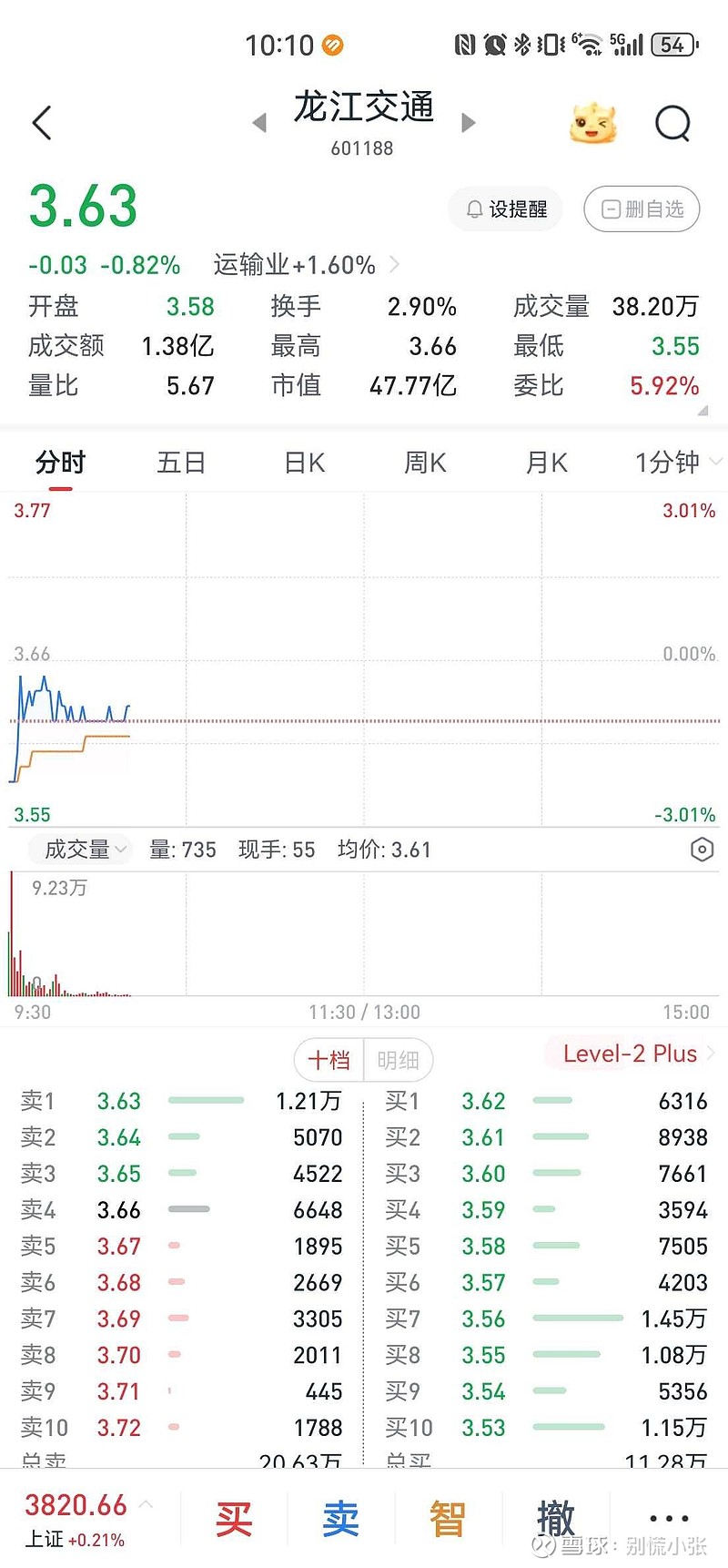Switch to the 五日 chart tab
The image size is (728, 1568).
(x=181, y=463)
